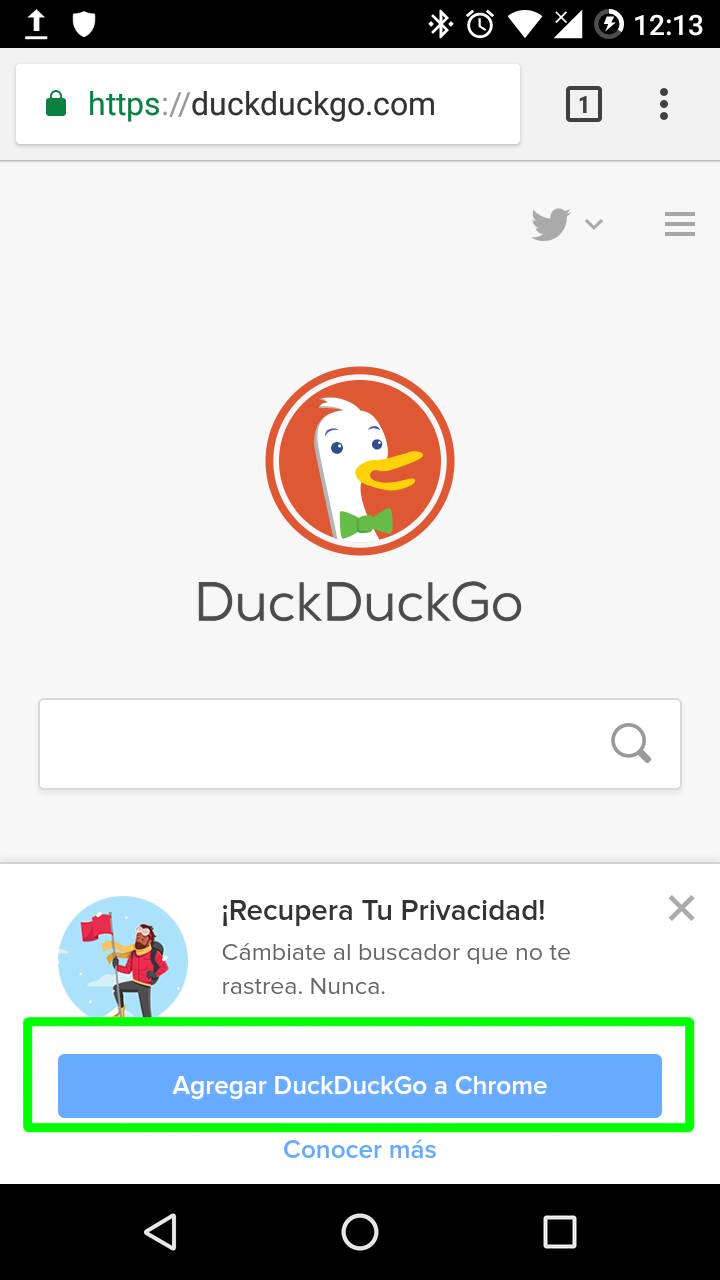Return to the home screen
The height and width of the screenshot is (1280, 720).
pyautogui.click(x=360, y=1232)
